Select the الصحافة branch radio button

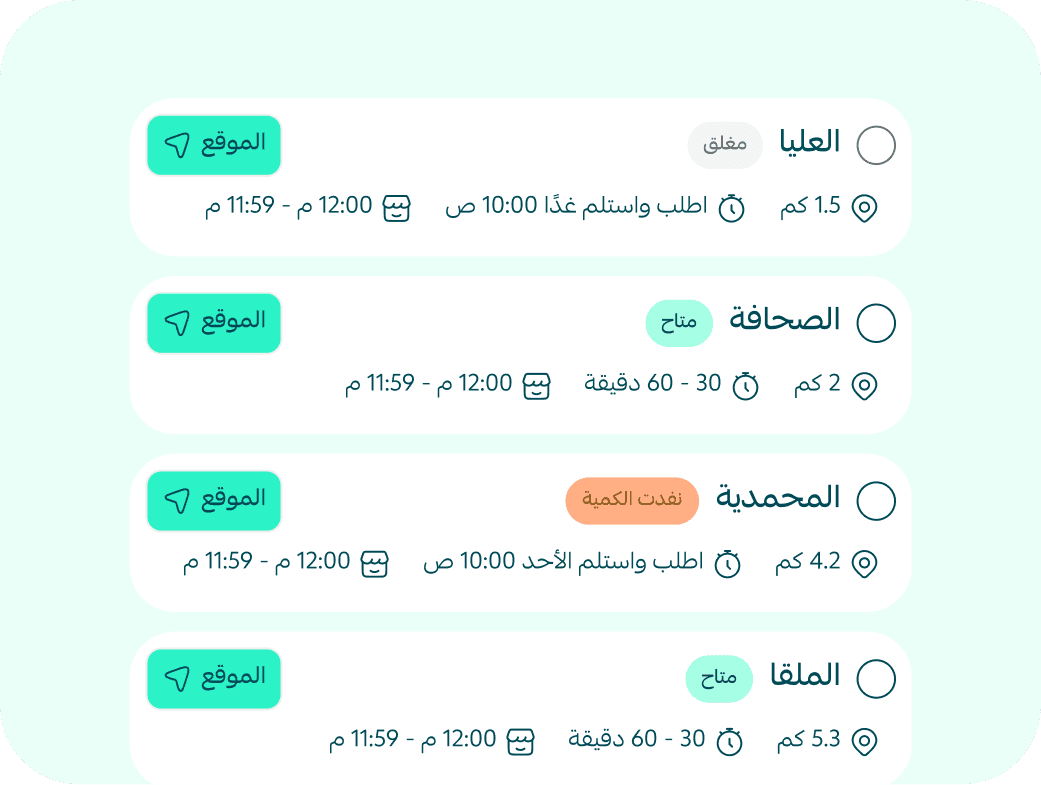pos(876,323)
